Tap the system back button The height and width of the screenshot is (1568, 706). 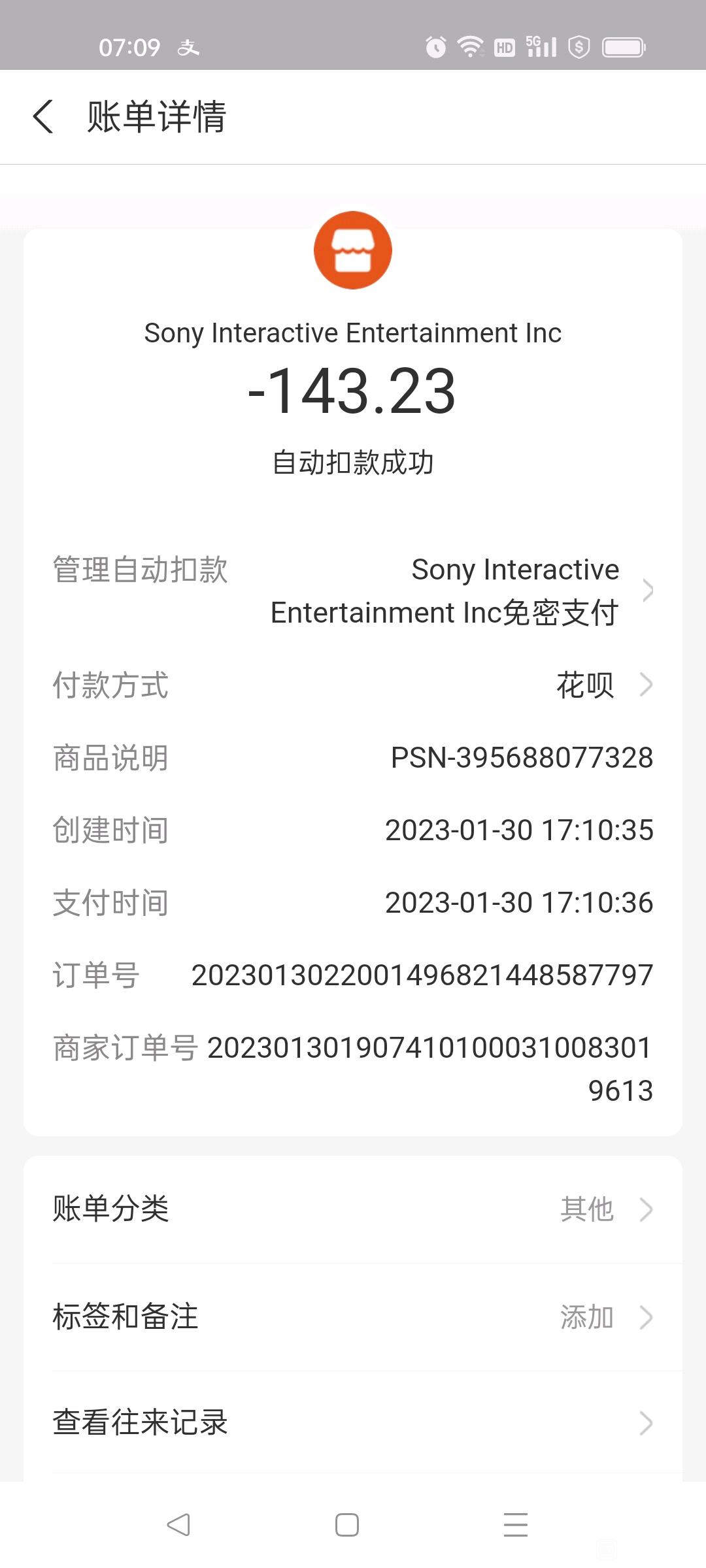pyautogui.click(x=178, y=1525)
